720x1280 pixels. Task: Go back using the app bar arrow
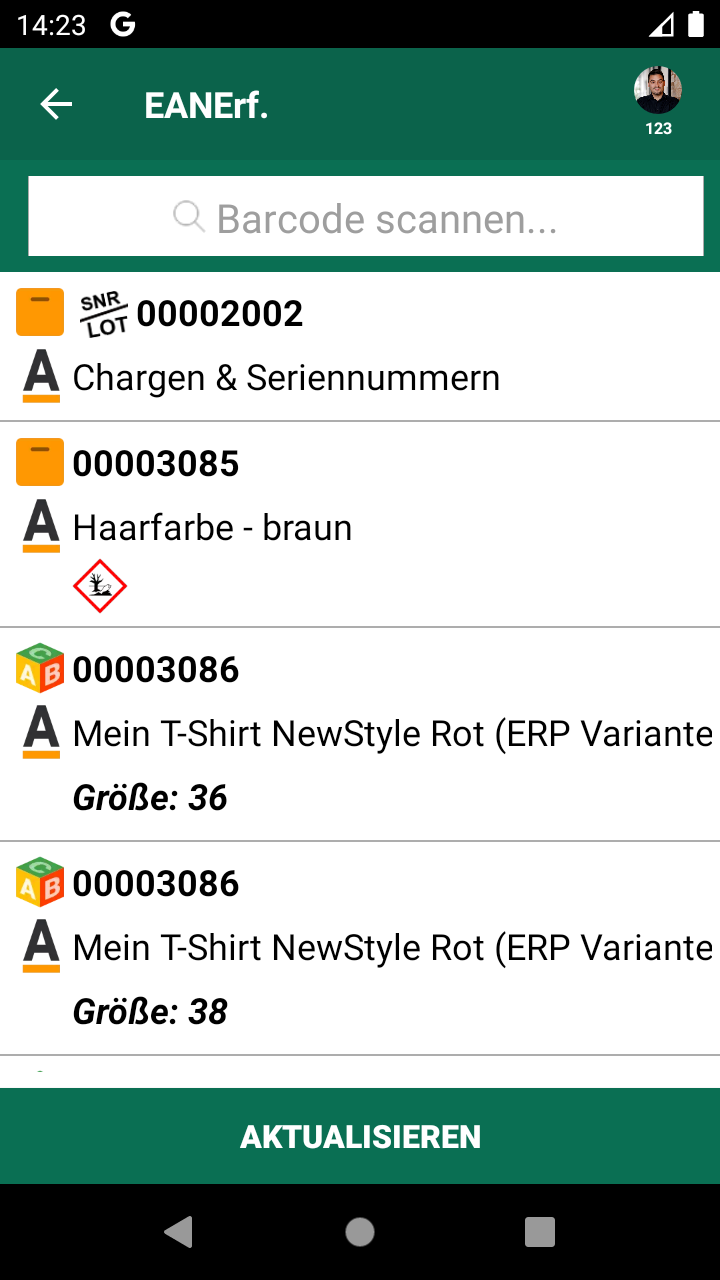coord(56,104)
